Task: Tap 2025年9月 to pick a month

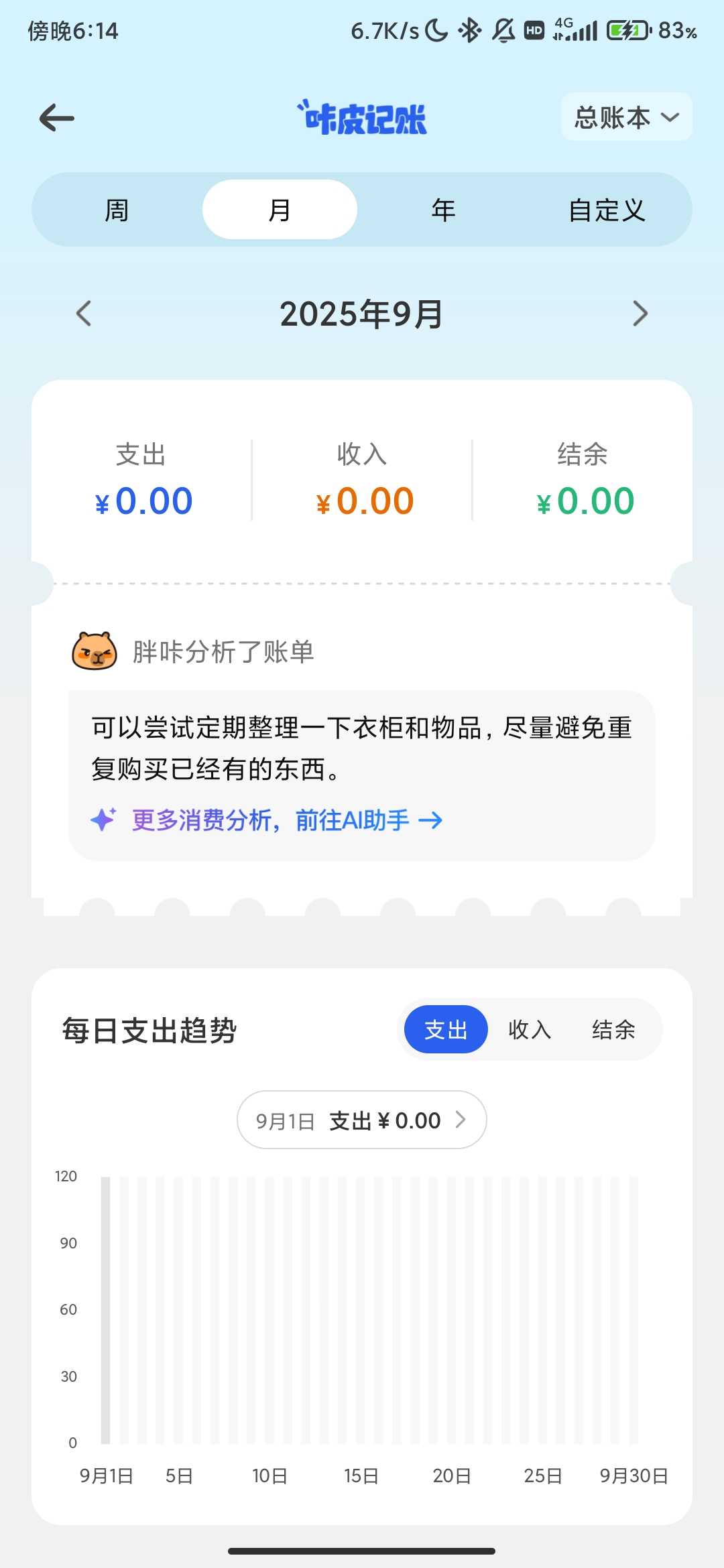Action: coord(362,314)
